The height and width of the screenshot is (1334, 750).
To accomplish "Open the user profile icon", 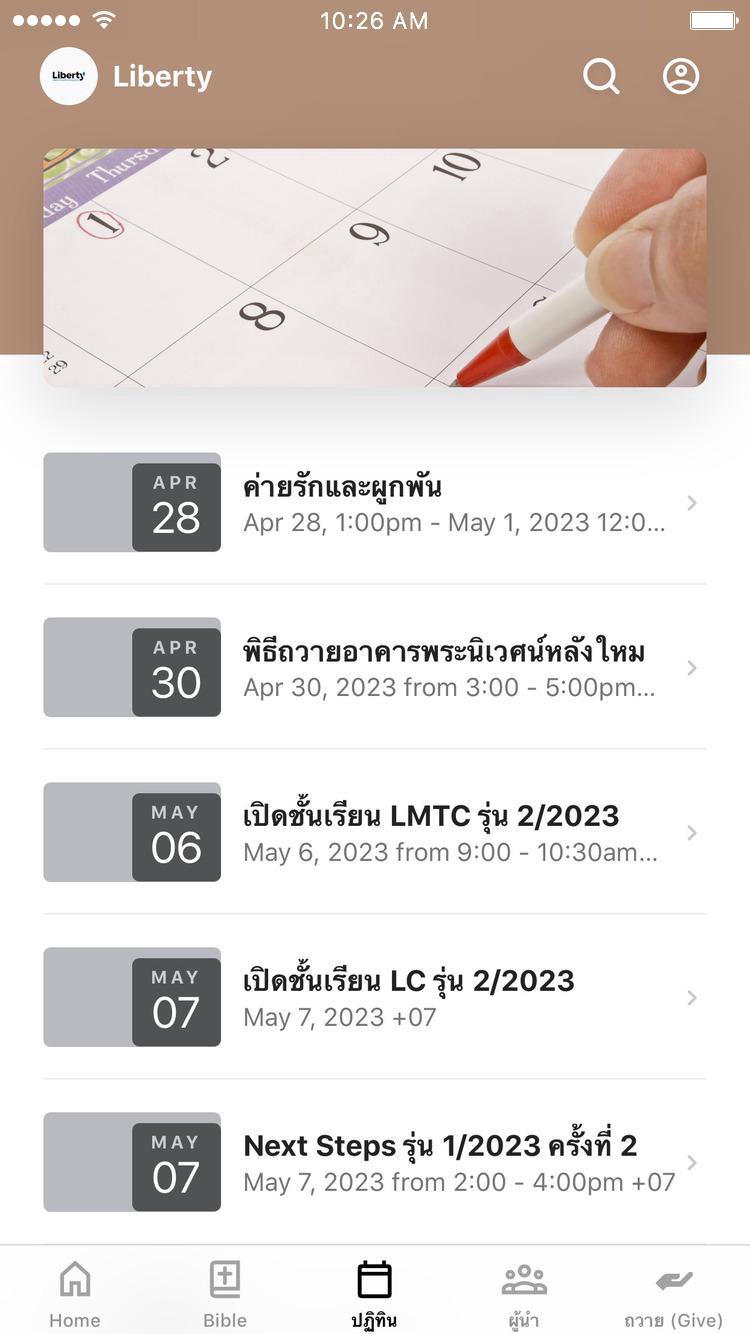I will (x=681, y=76).
